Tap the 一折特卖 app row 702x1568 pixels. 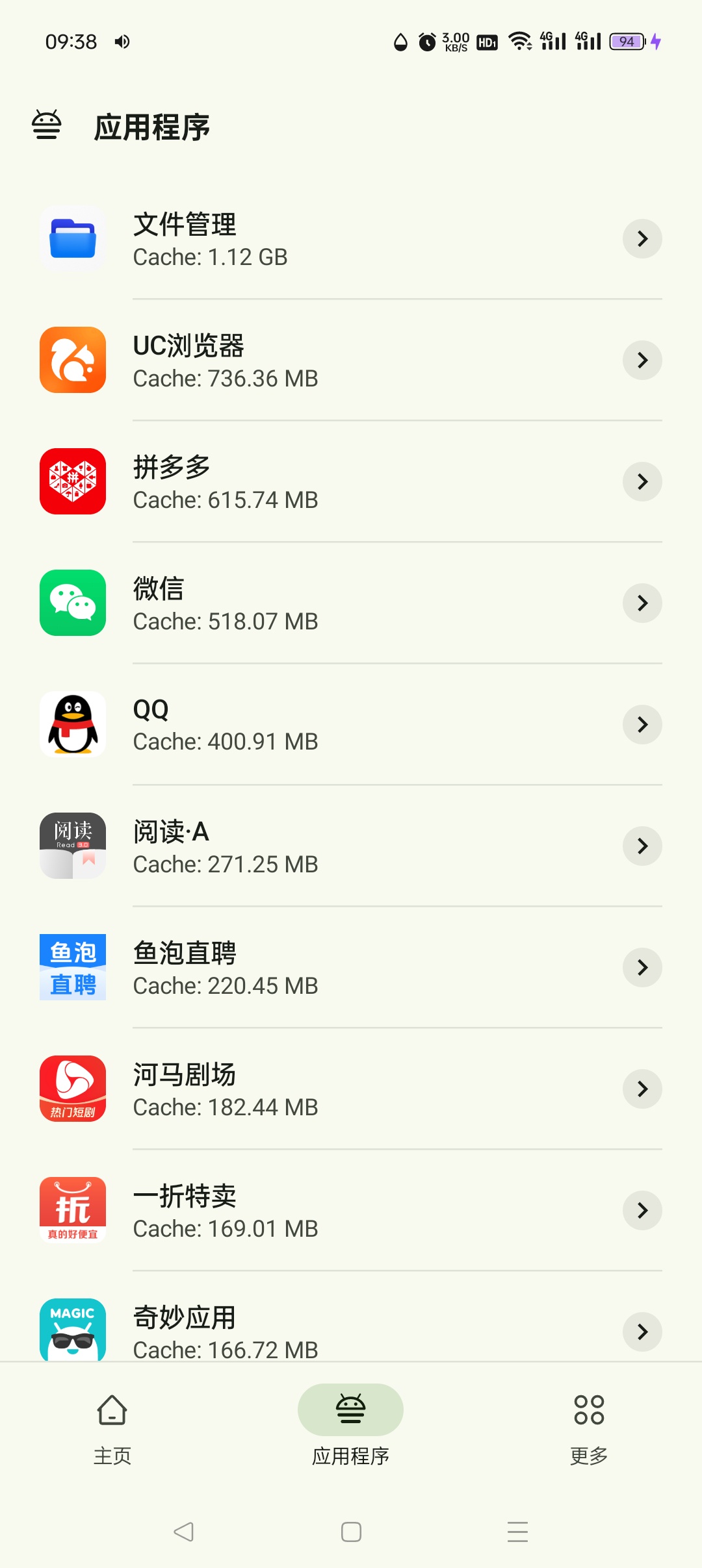click(x=351, y=1211)
